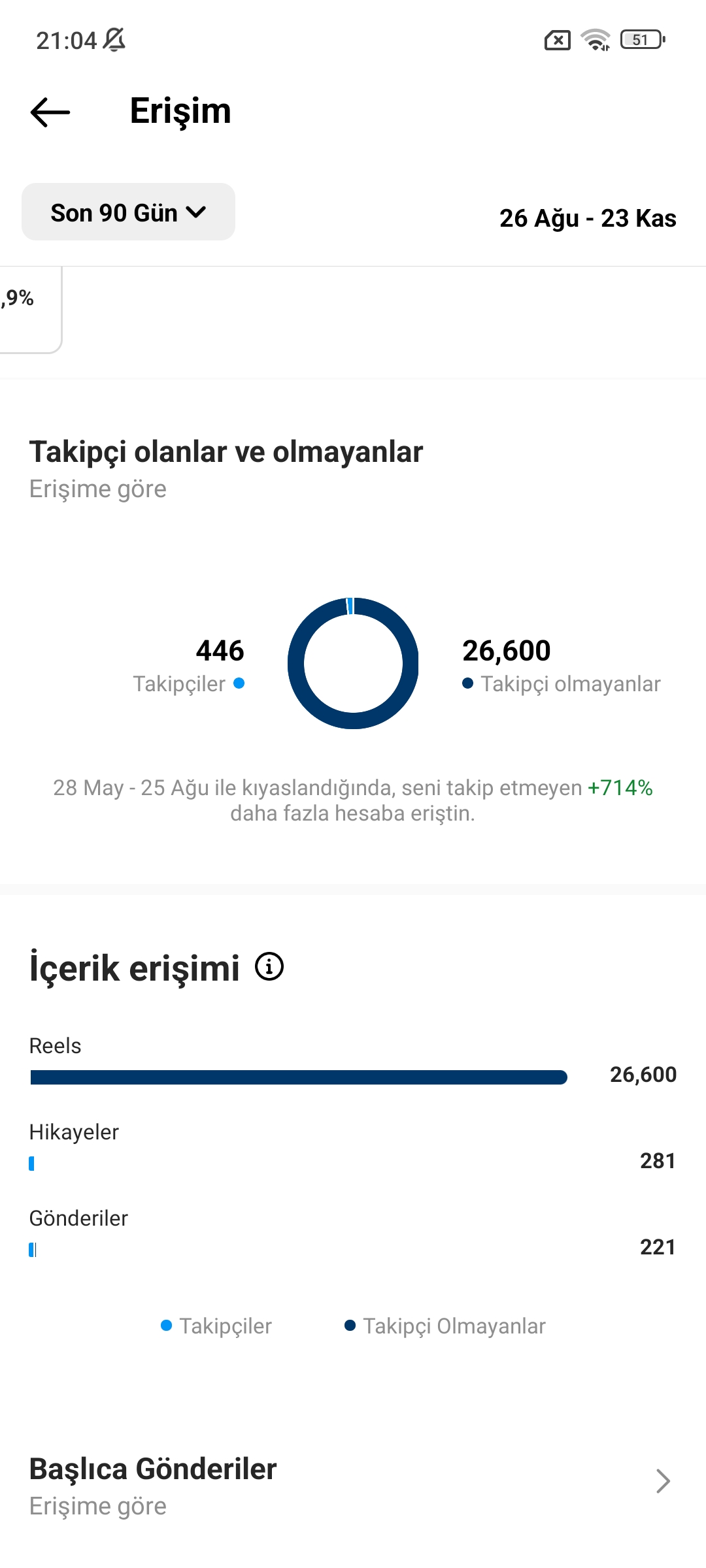Open the Son 90 Gün date range dropdown
Screen dimensions: 706x1568
[x=128, y=212]
